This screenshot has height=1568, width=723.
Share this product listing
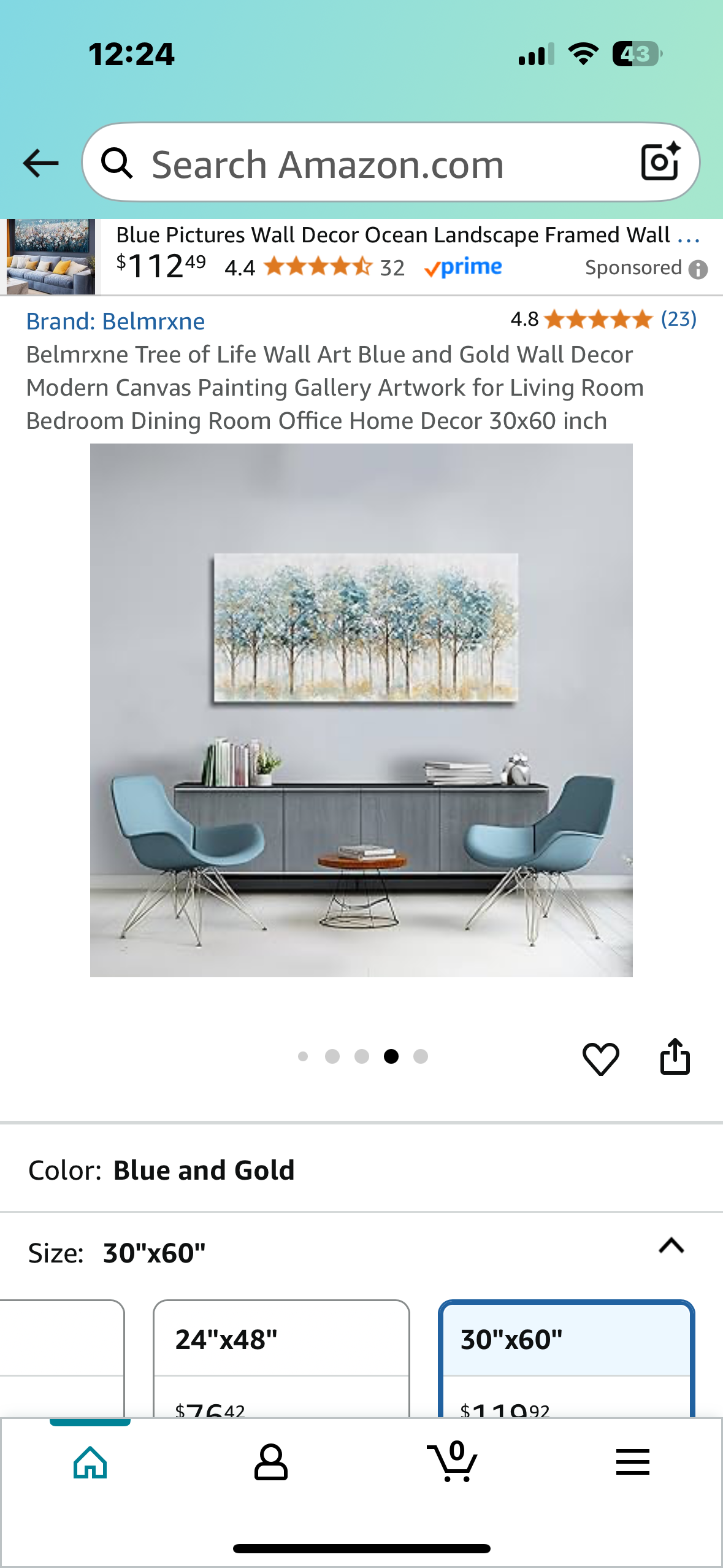tap(675, 1057)
